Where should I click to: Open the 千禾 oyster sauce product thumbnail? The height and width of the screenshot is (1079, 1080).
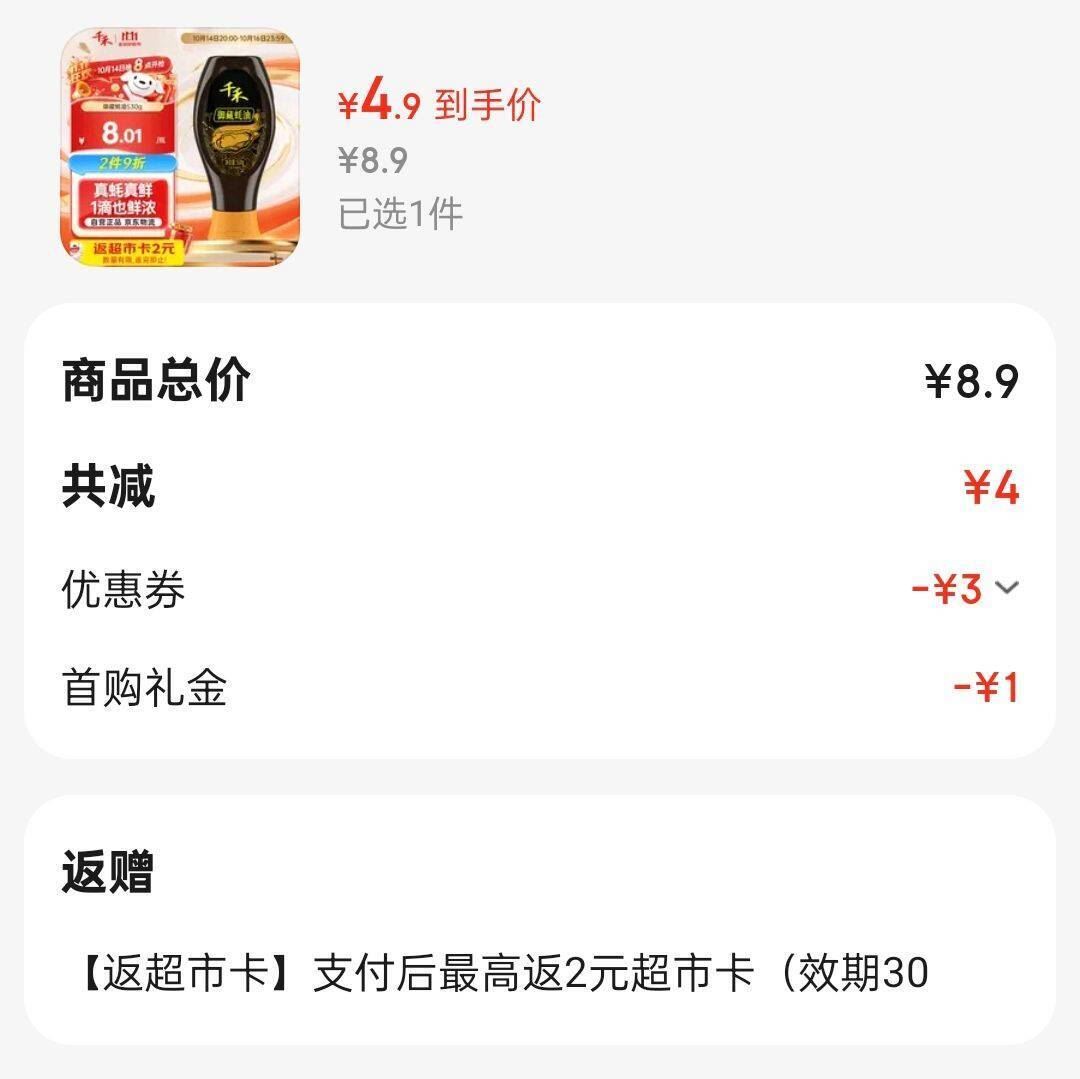181,148
